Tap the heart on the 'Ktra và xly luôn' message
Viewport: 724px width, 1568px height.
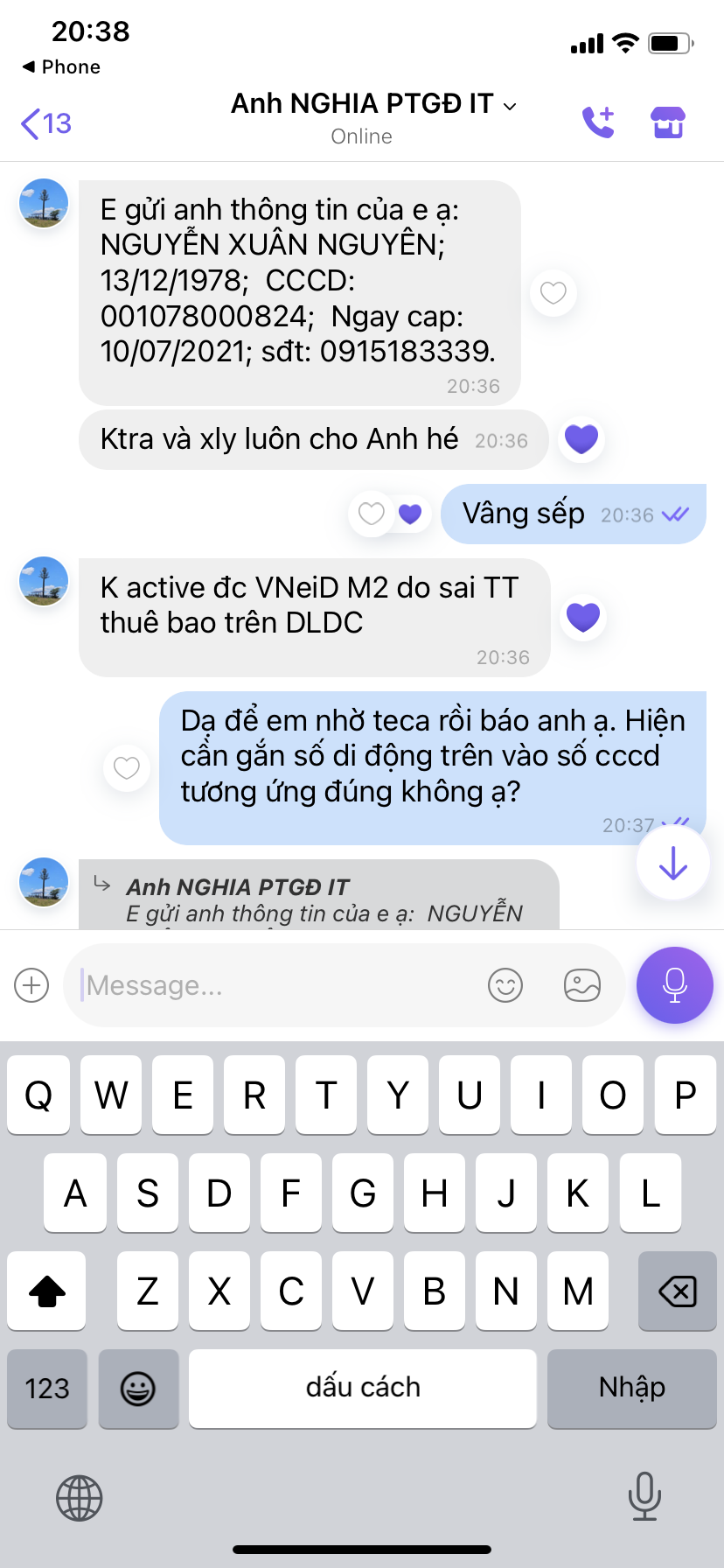(581, 438)
